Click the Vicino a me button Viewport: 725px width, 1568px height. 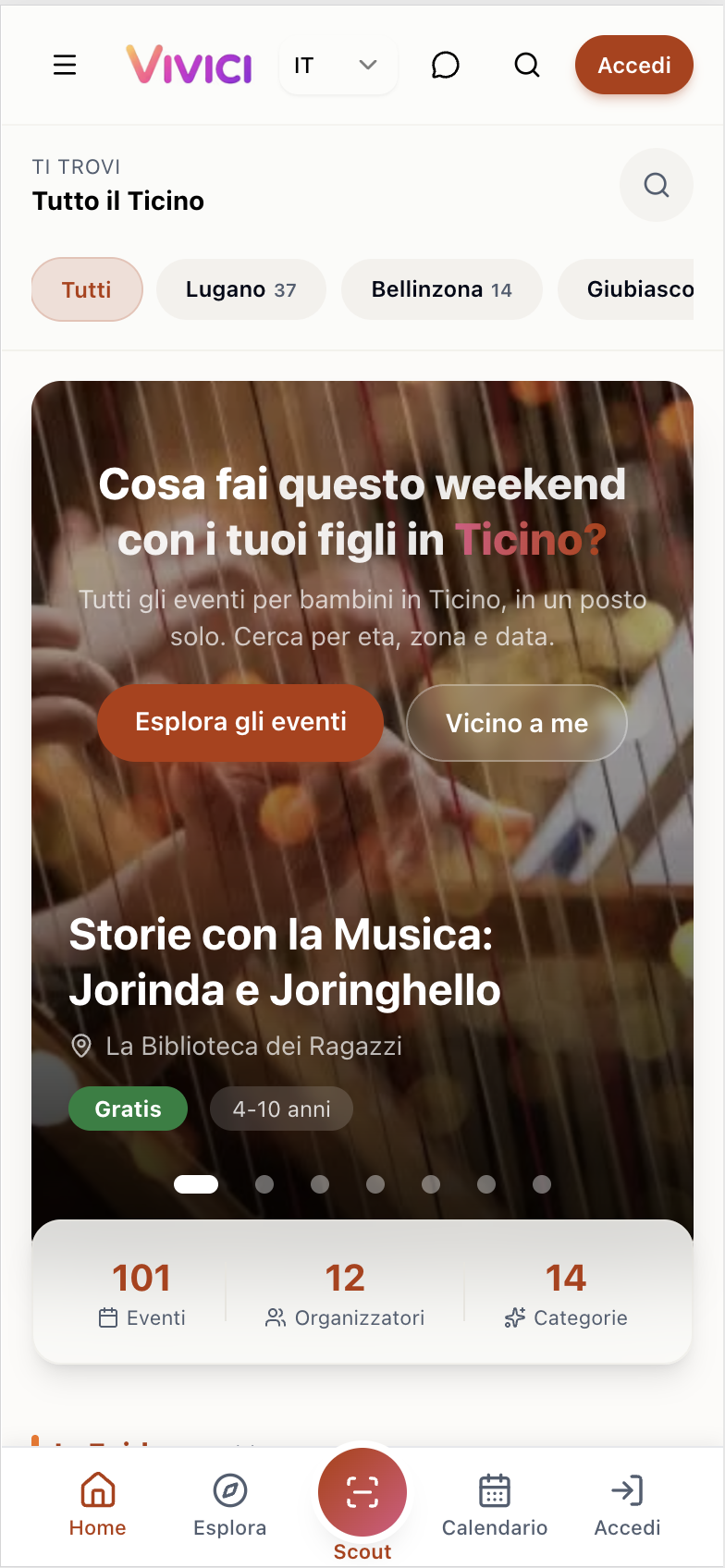coord(516,723)
